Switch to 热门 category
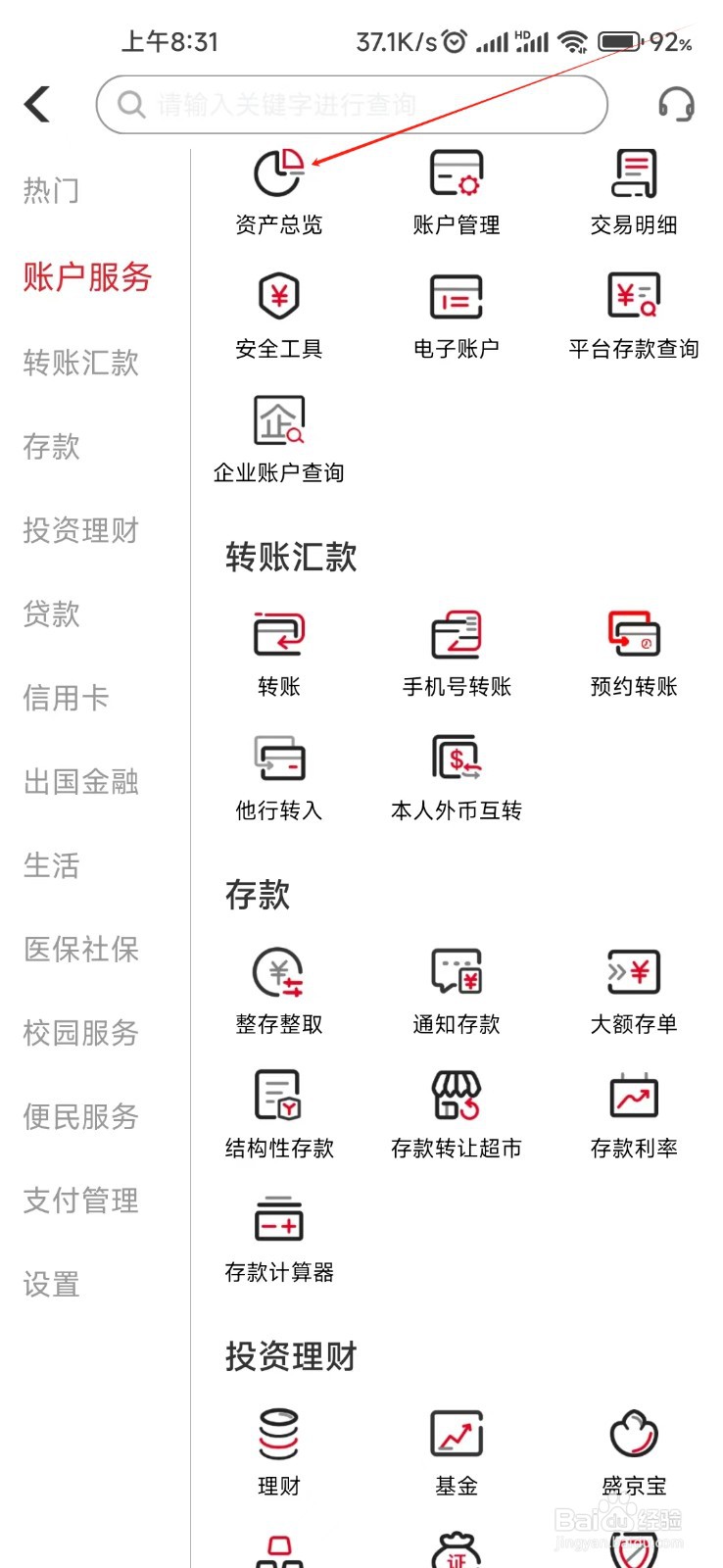This screenshot has width=723, height=1568. (52, 190)
